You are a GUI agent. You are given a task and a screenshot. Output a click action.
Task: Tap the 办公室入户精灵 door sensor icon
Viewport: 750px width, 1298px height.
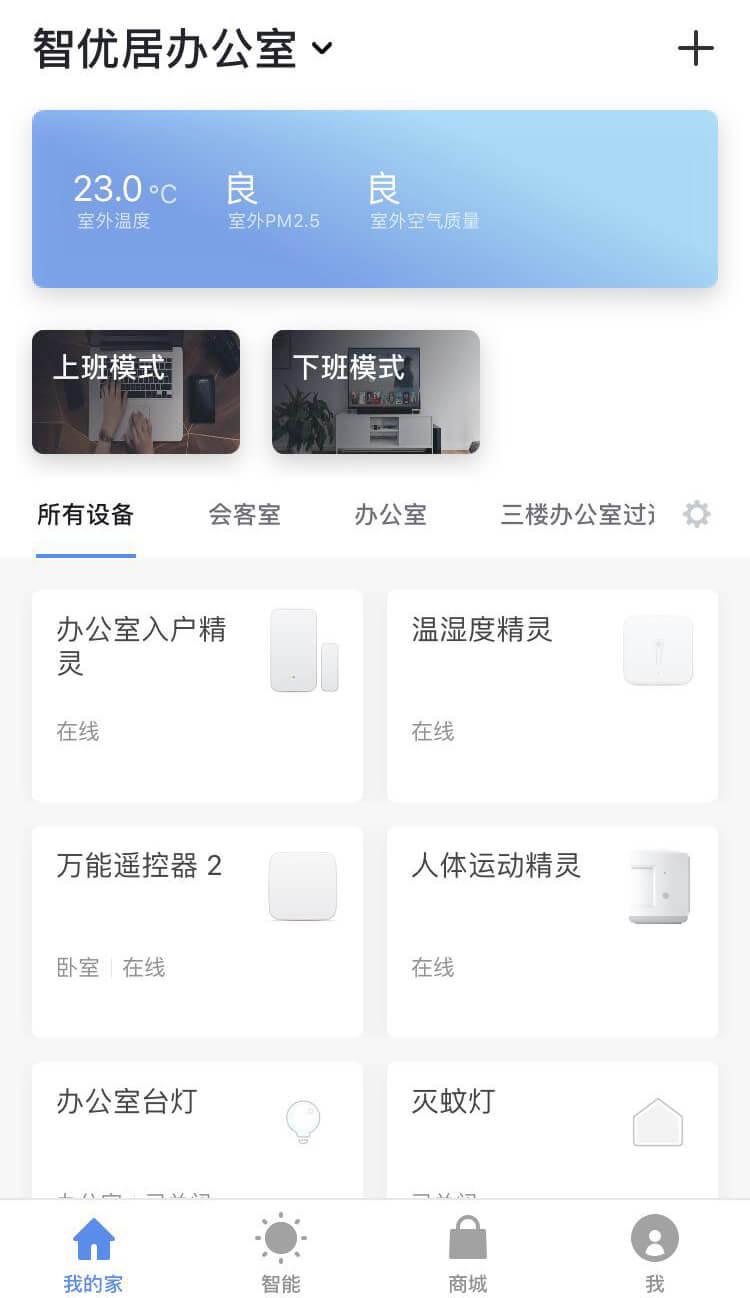303,650
